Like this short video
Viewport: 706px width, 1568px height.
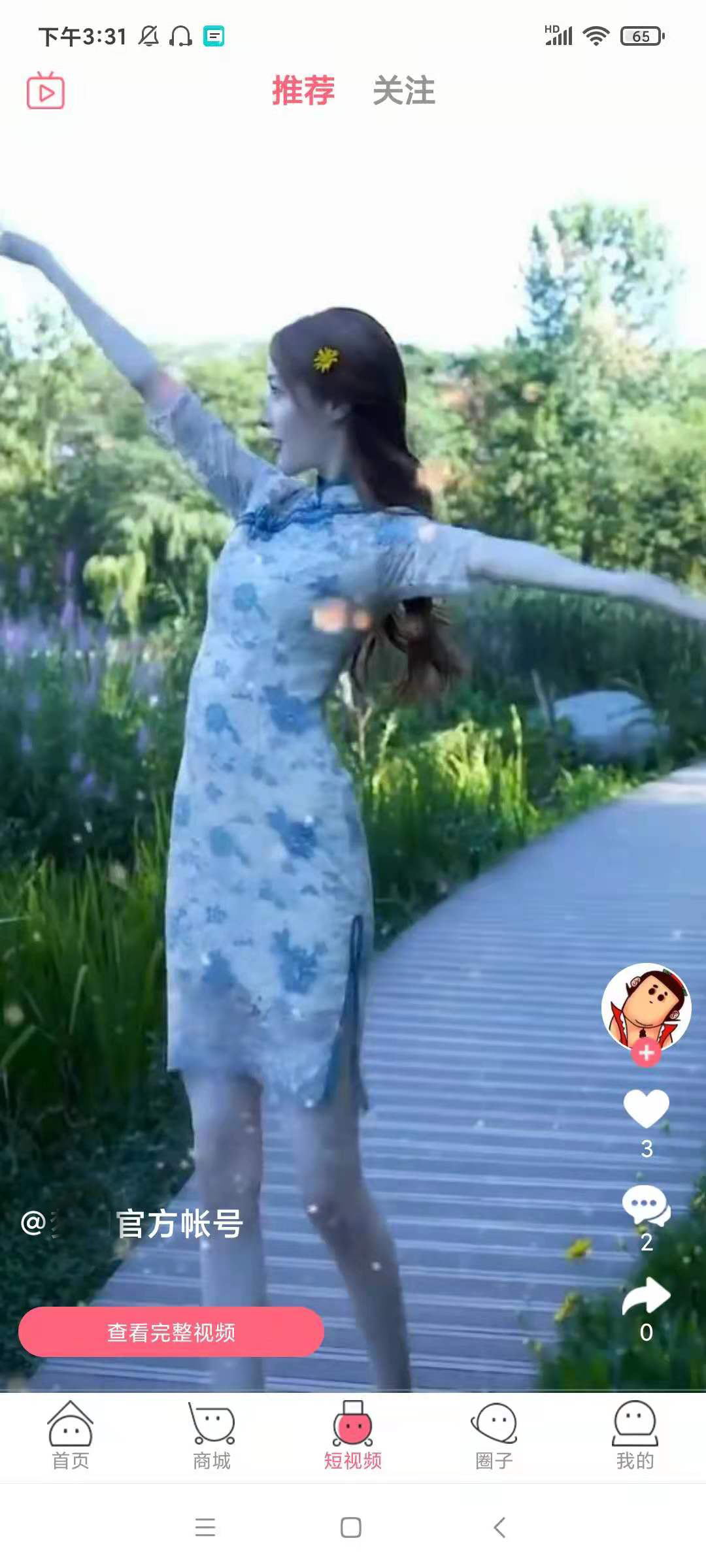click(x=646, y=1109)
